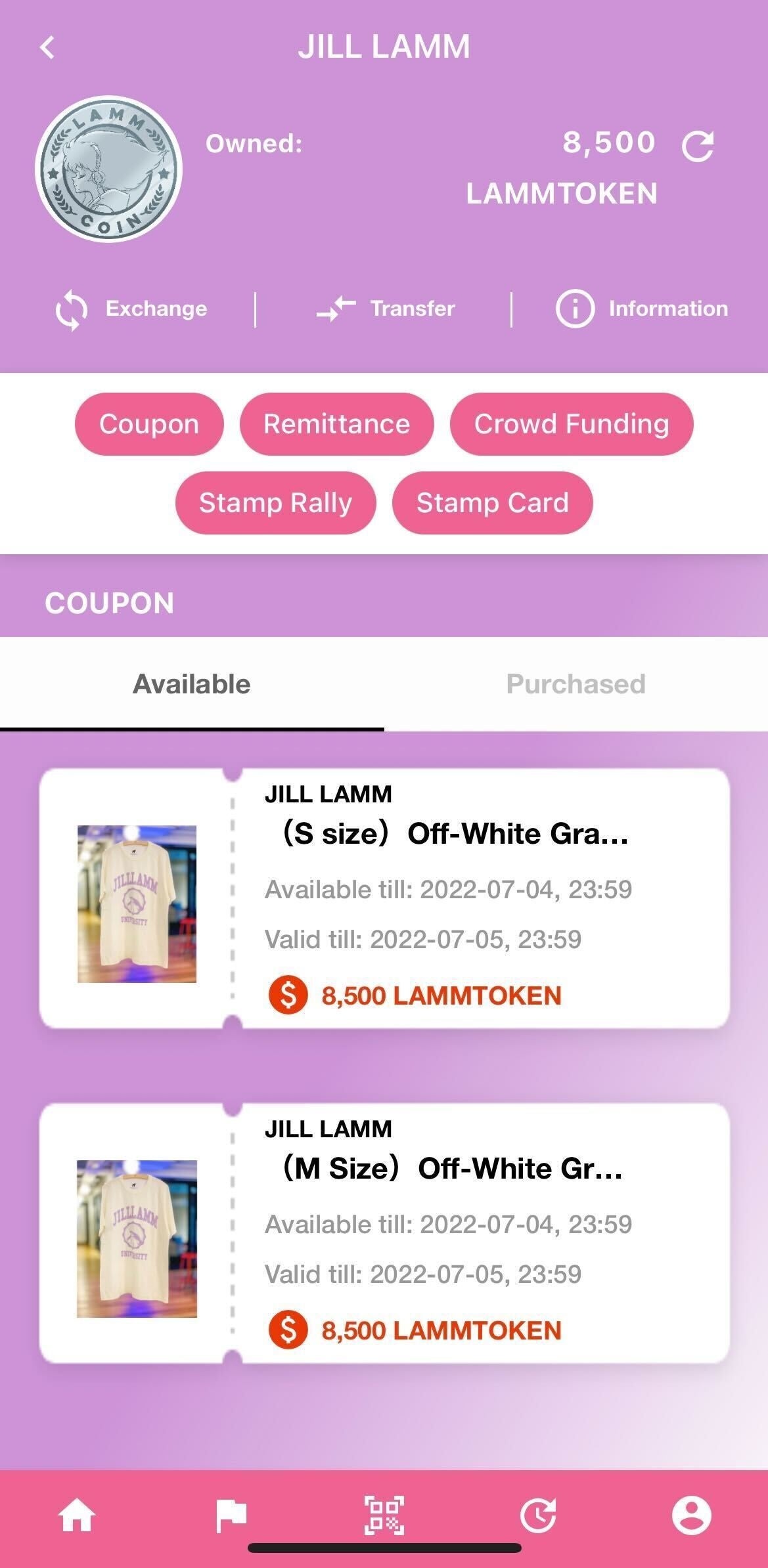
Task: Switch to the Purchased coupons tab
Action: tap(576, 684)
